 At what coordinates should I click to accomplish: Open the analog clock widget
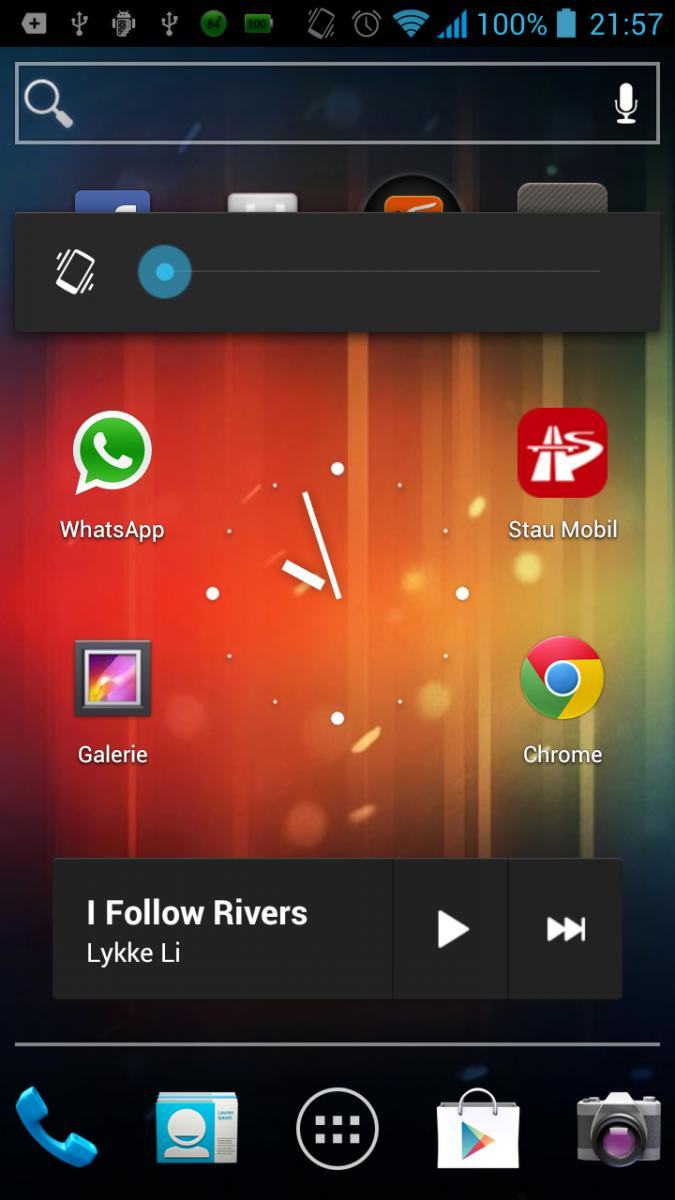tap(337, 593)
